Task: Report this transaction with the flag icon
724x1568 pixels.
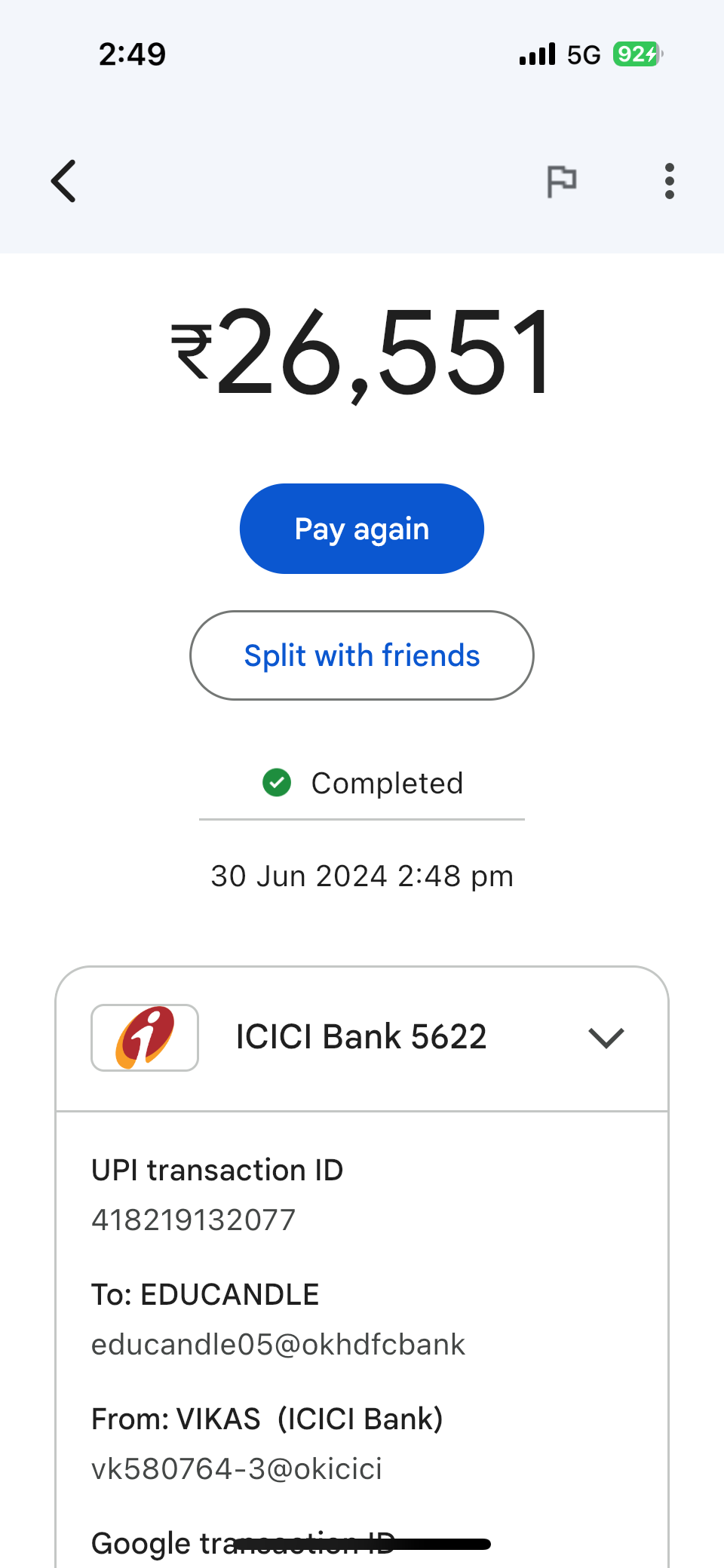Action: [x=561, y=181]
